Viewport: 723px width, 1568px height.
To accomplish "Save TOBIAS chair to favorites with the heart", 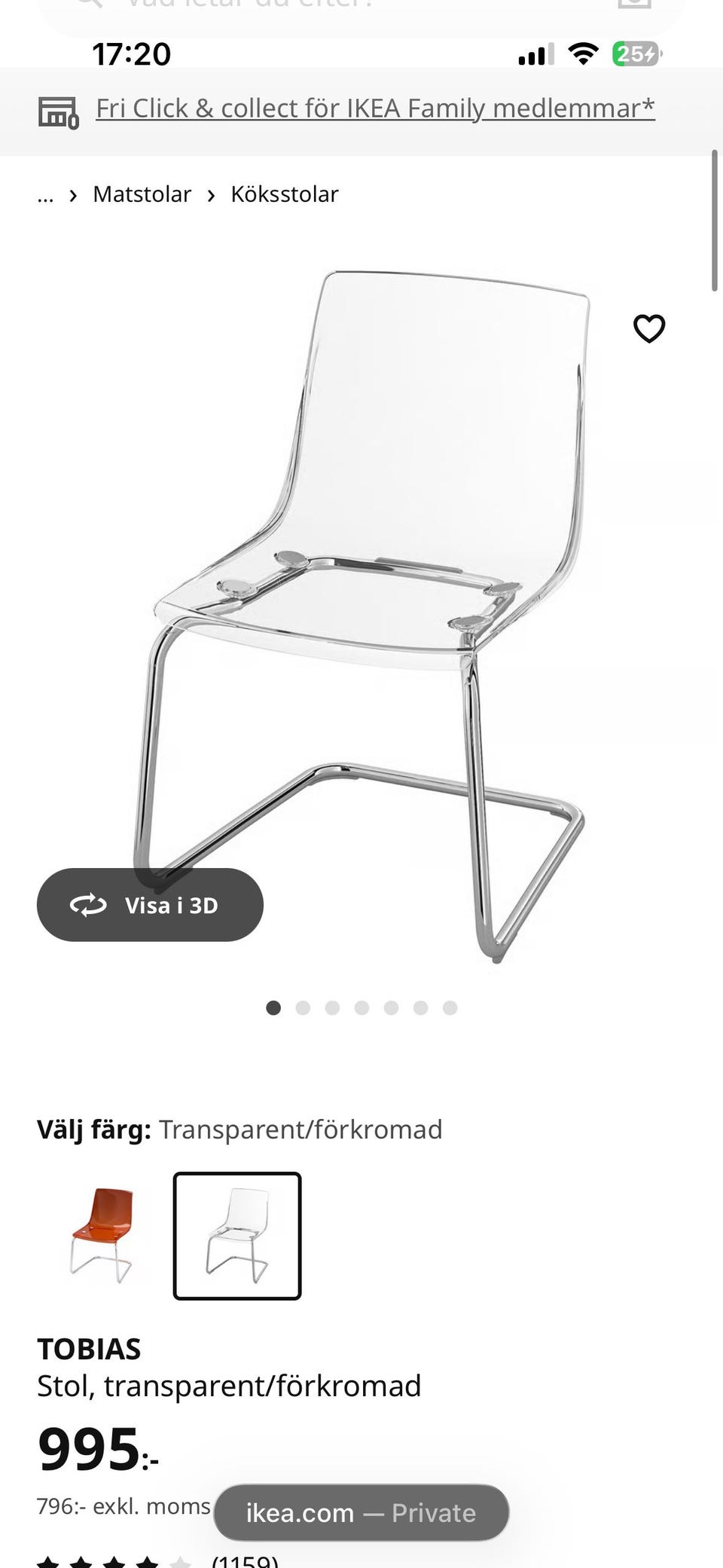I will (x=648, y=329).
